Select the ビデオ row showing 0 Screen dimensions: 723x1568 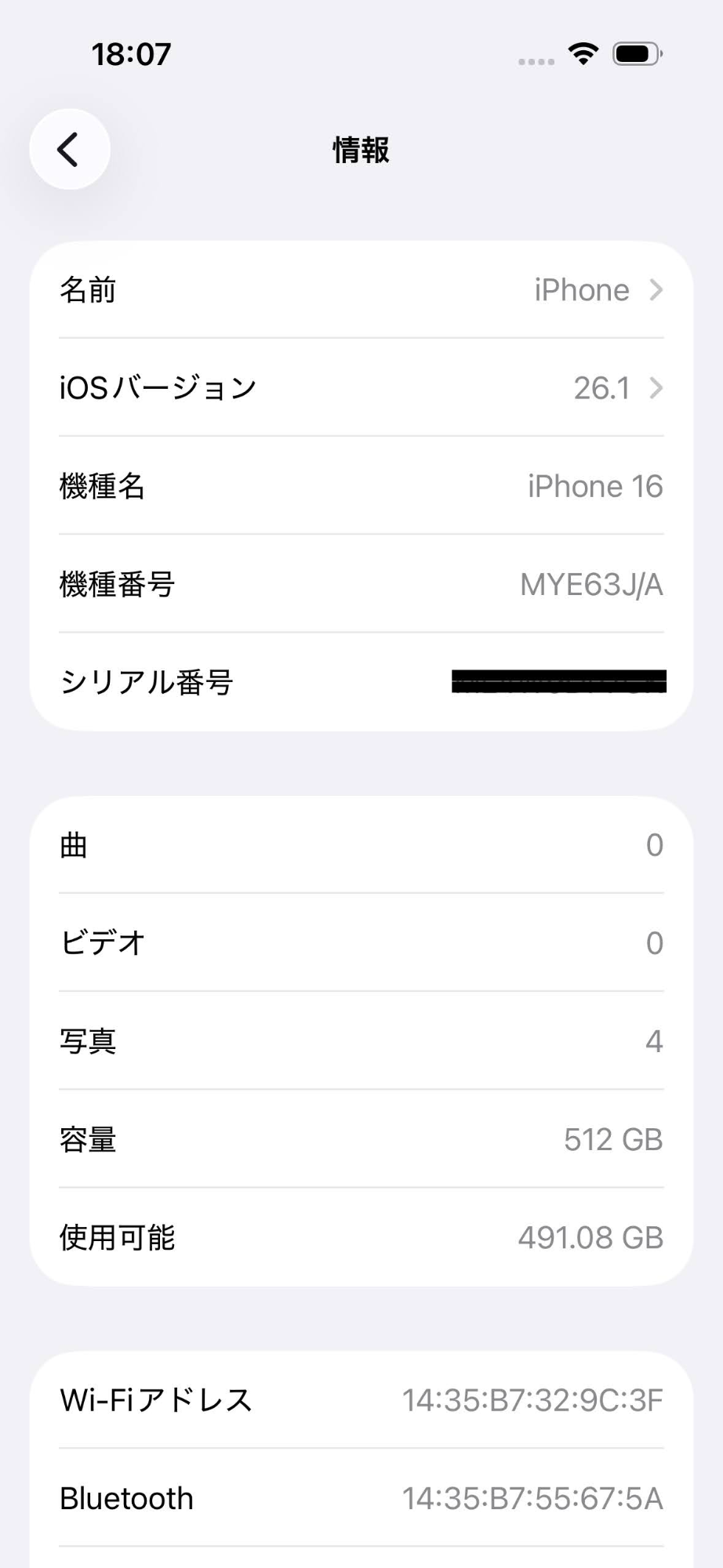tap(361, 942)
